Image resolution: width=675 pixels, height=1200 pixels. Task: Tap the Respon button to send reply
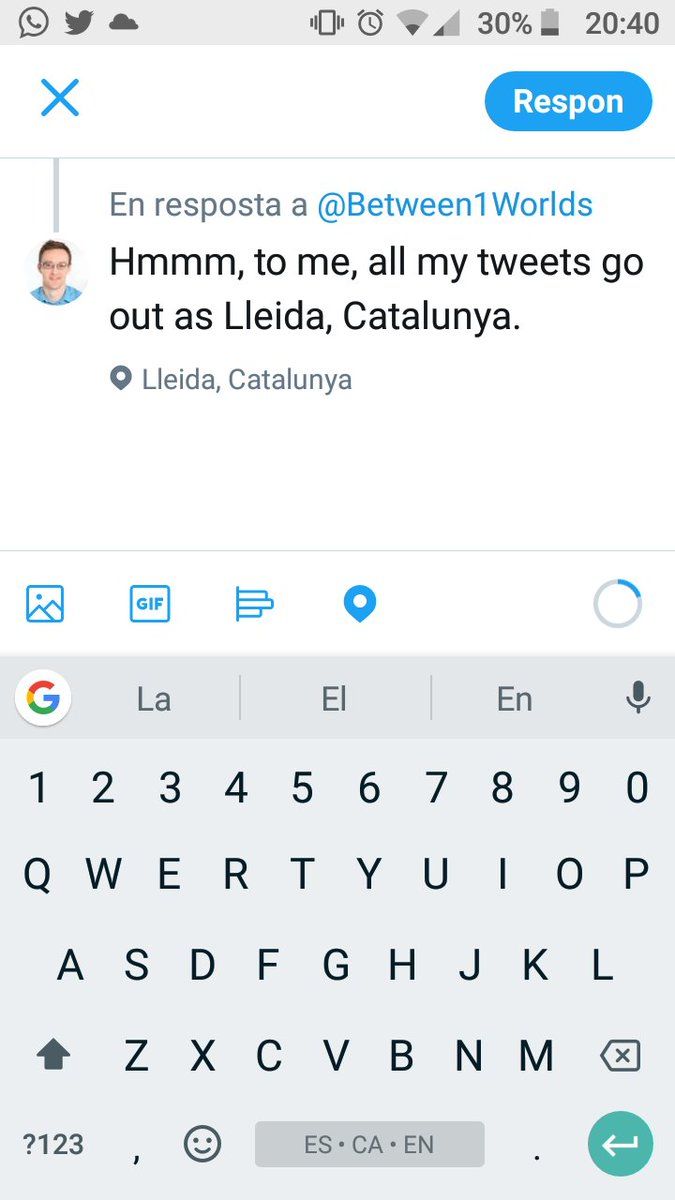tap(568, 101)
